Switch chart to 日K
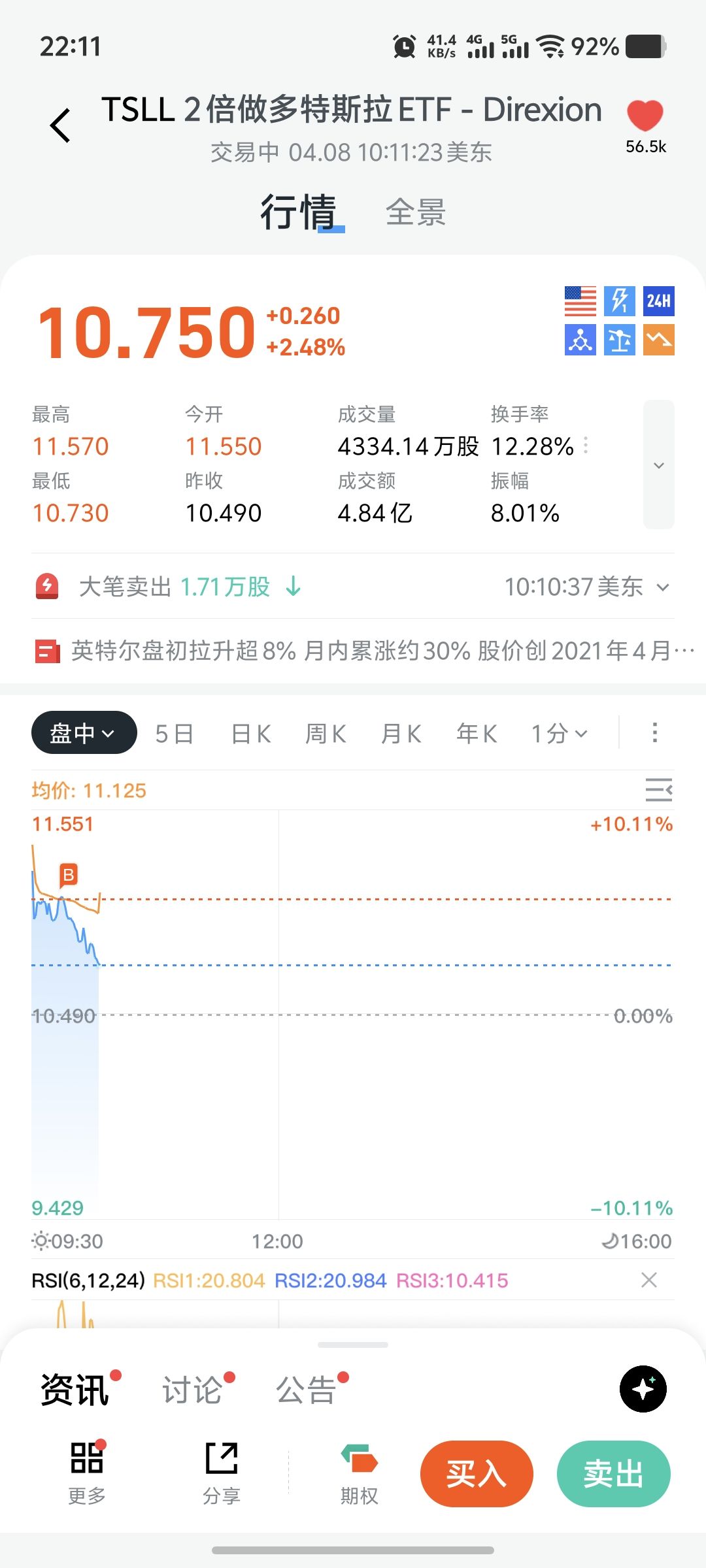The width and height of the screenshot is (706, 1568). 251,734
